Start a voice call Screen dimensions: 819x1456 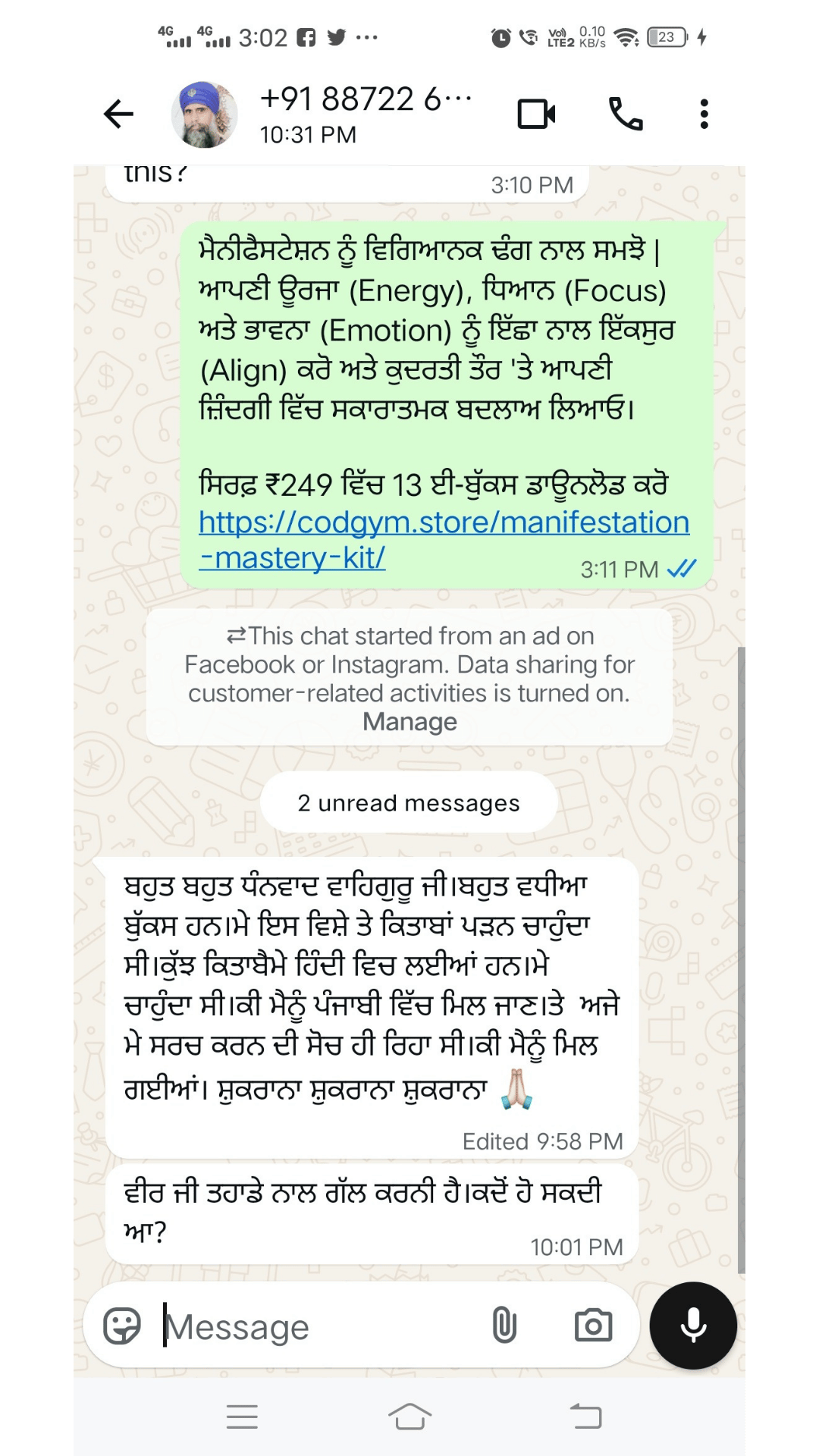[x=626, y=115]
